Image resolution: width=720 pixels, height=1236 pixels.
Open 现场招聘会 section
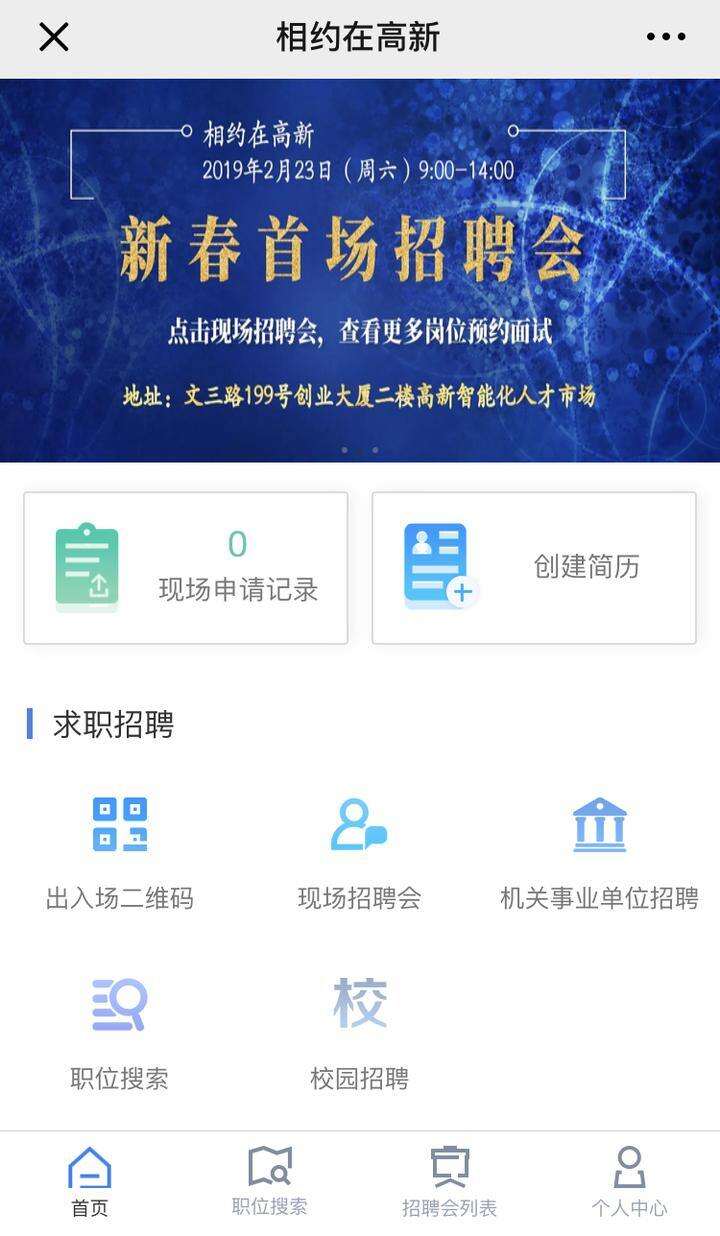(x=359, y=850)
